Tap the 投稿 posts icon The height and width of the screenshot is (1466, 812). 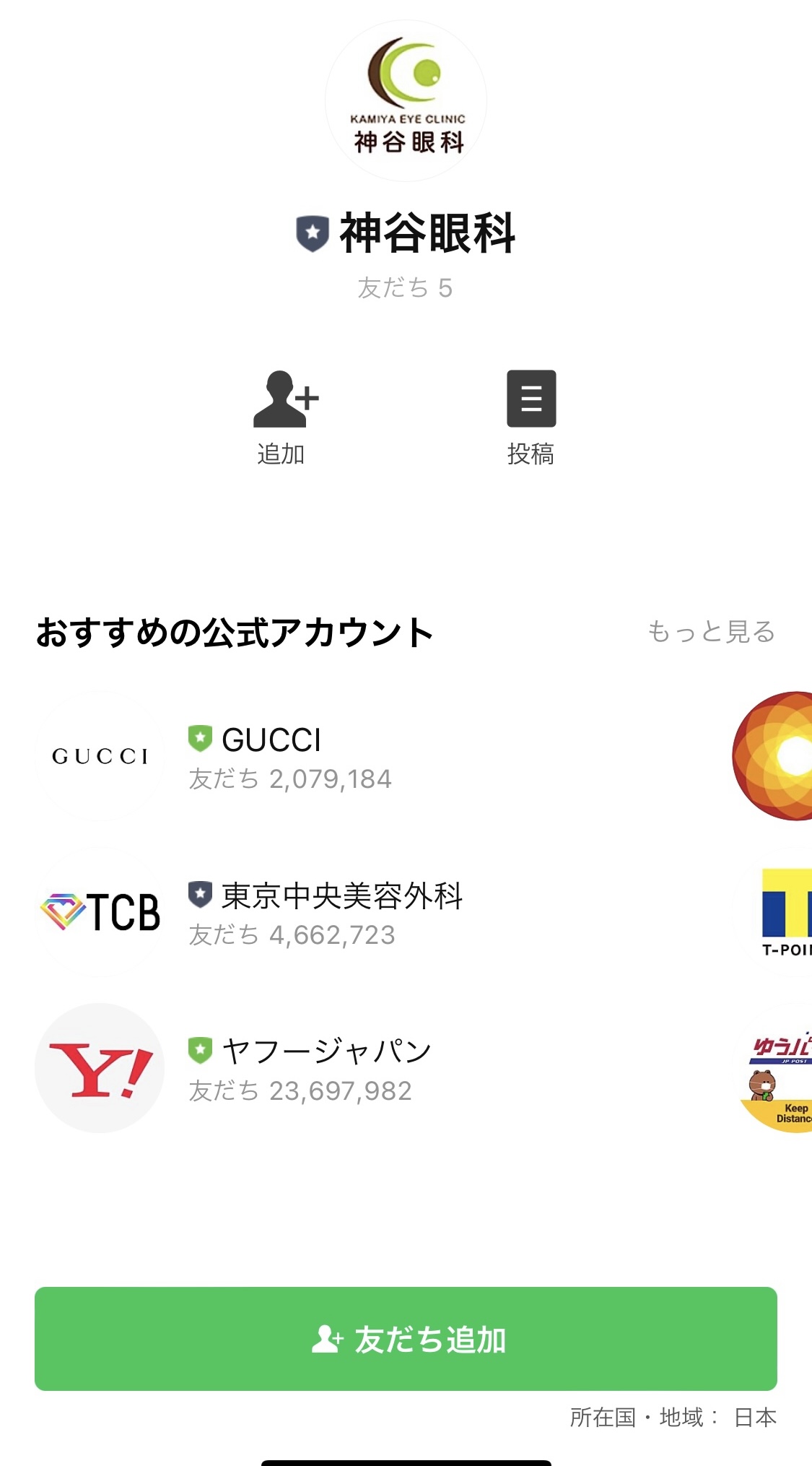pyautogui.click(x=532, y=398)
